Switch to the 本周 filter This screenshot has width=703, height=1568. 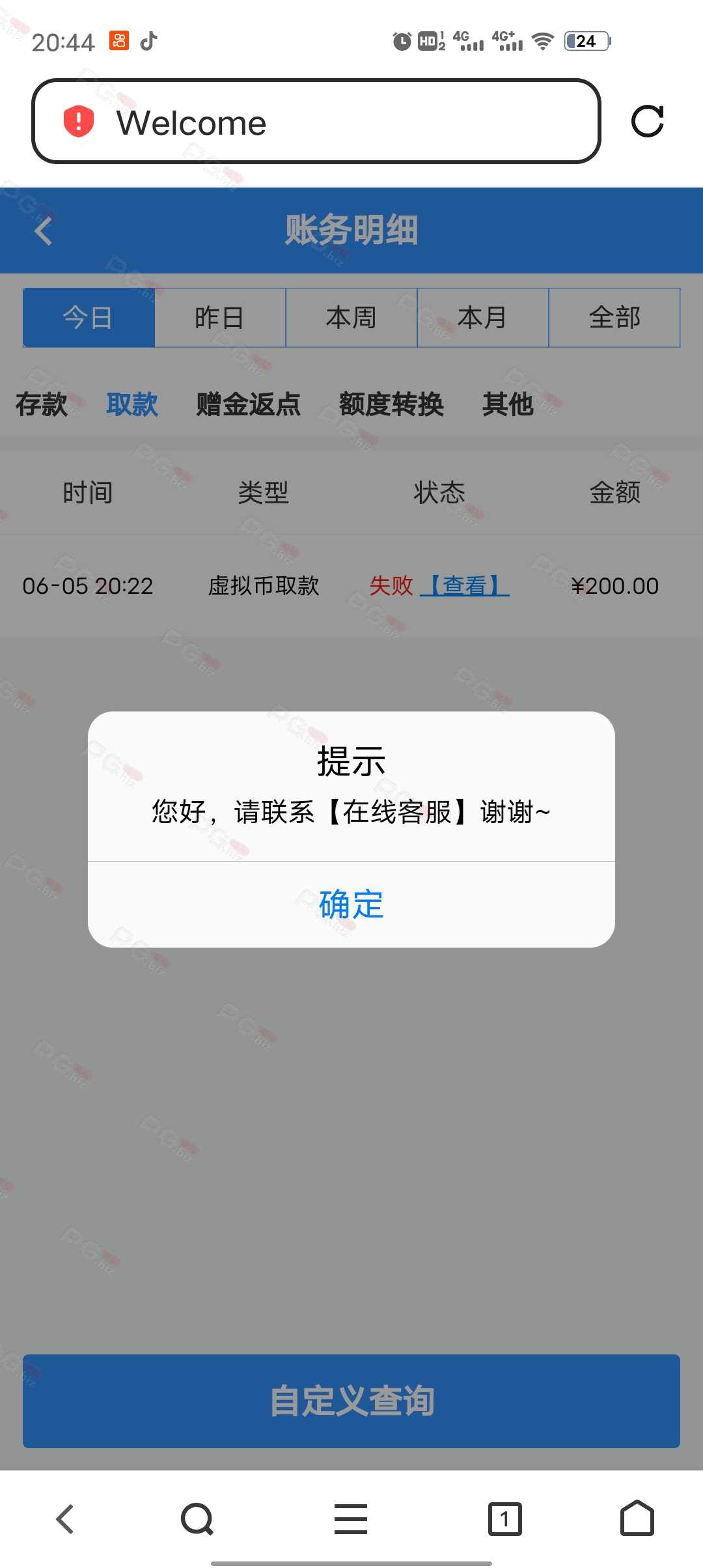pos(351,318)
